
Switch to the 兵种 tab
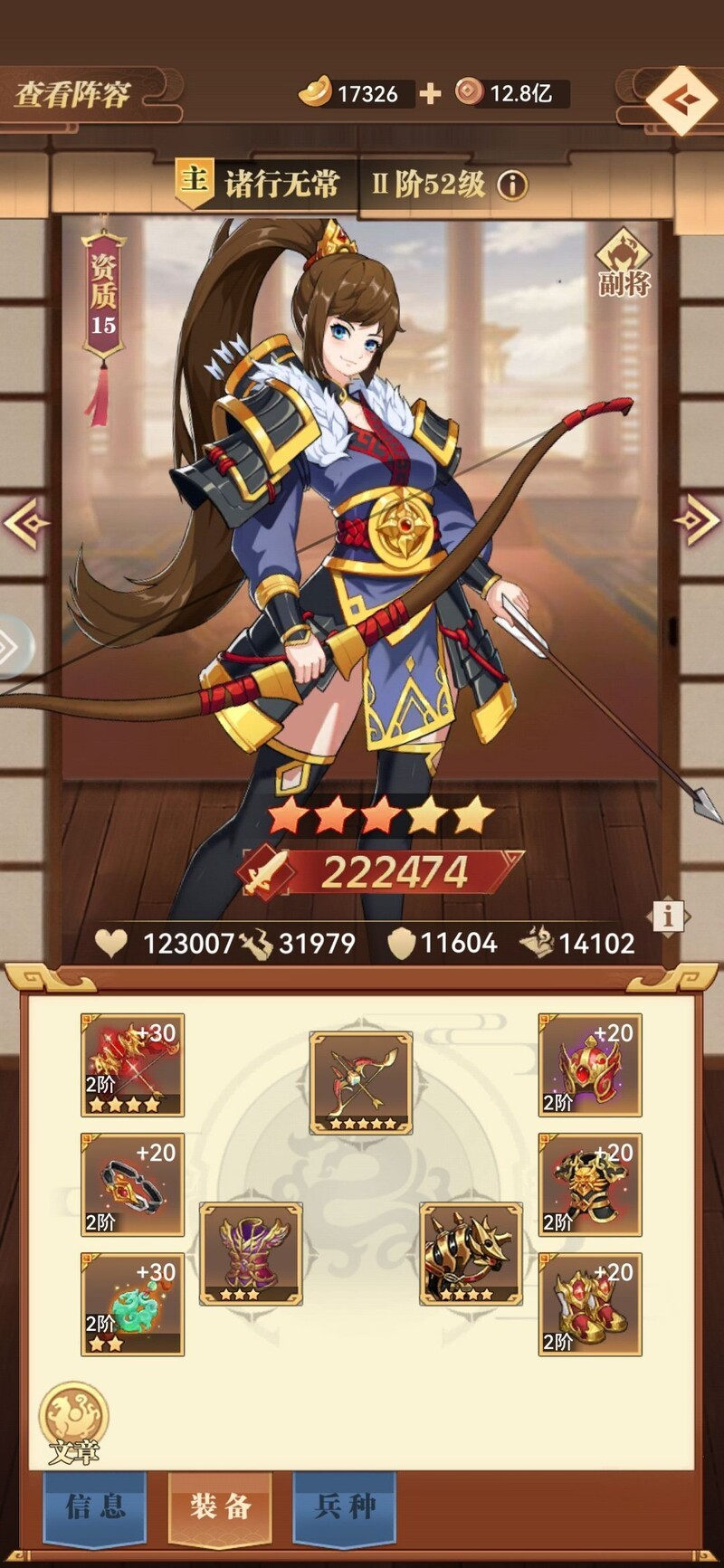coord(345,1506)
